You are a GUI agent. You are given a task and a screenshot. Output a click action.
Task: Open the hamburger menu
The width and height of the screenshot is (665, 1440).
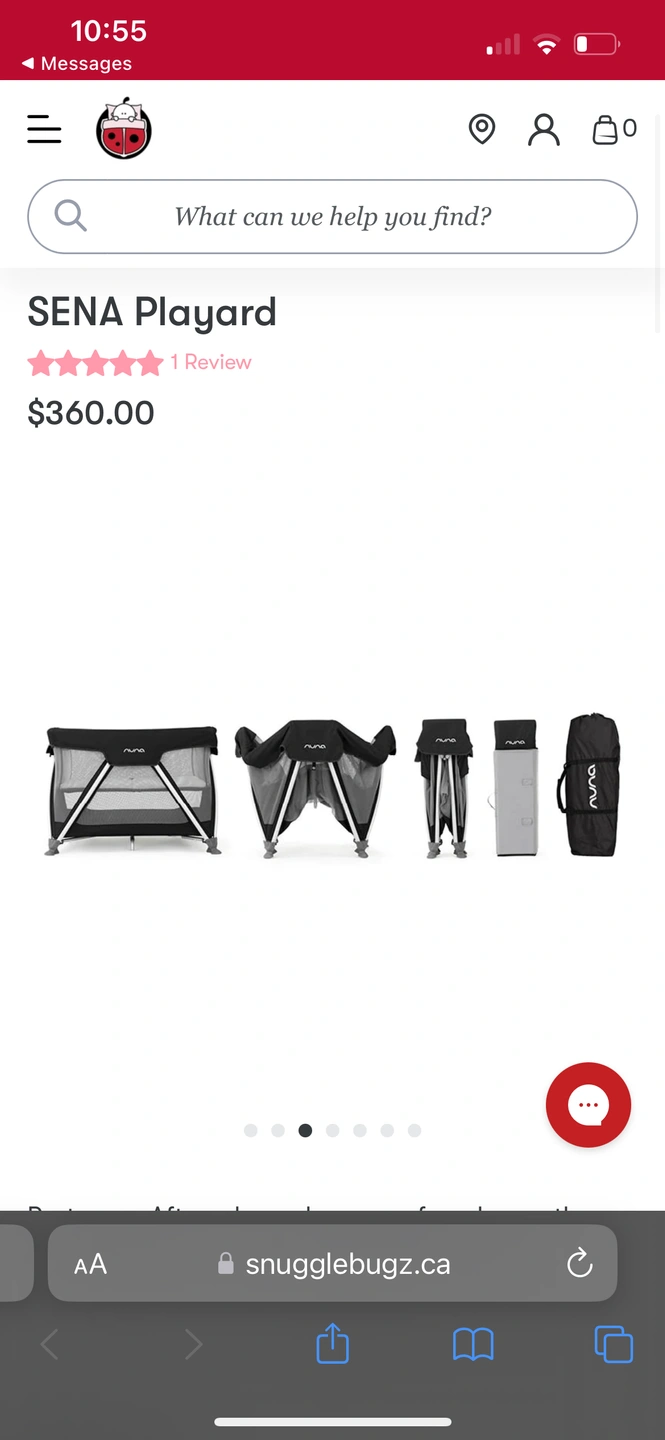click(x=44, y=129)
